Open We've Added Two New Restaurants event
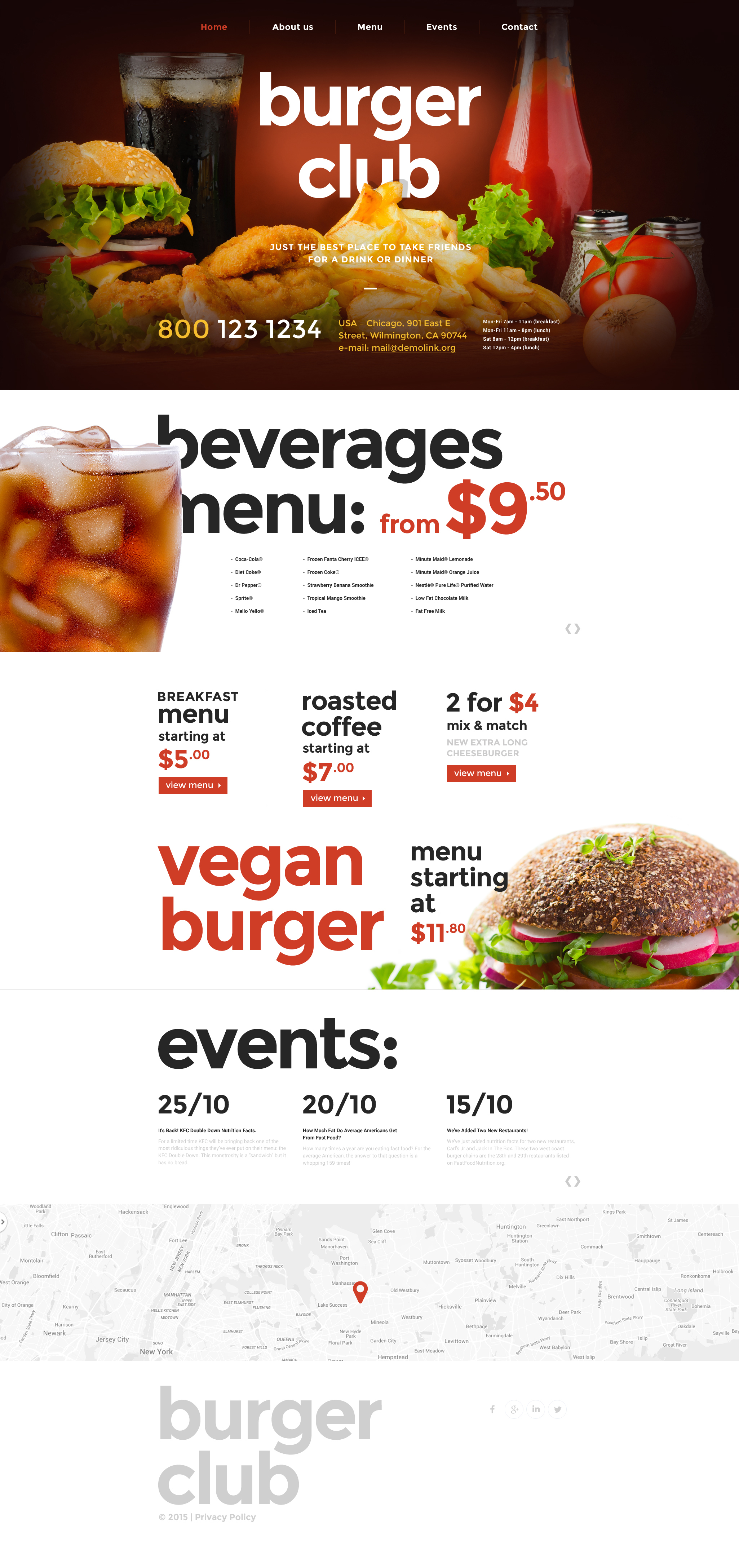Viewport: 739px width, 1568px height. (487, 1130)
